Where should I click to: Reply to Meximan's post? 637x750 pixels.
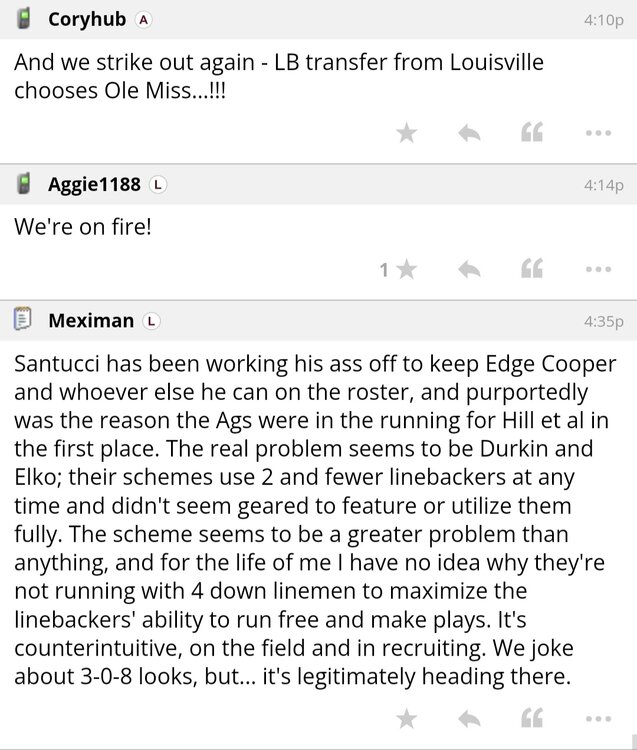pyautogui.click(x=469, y=718)
